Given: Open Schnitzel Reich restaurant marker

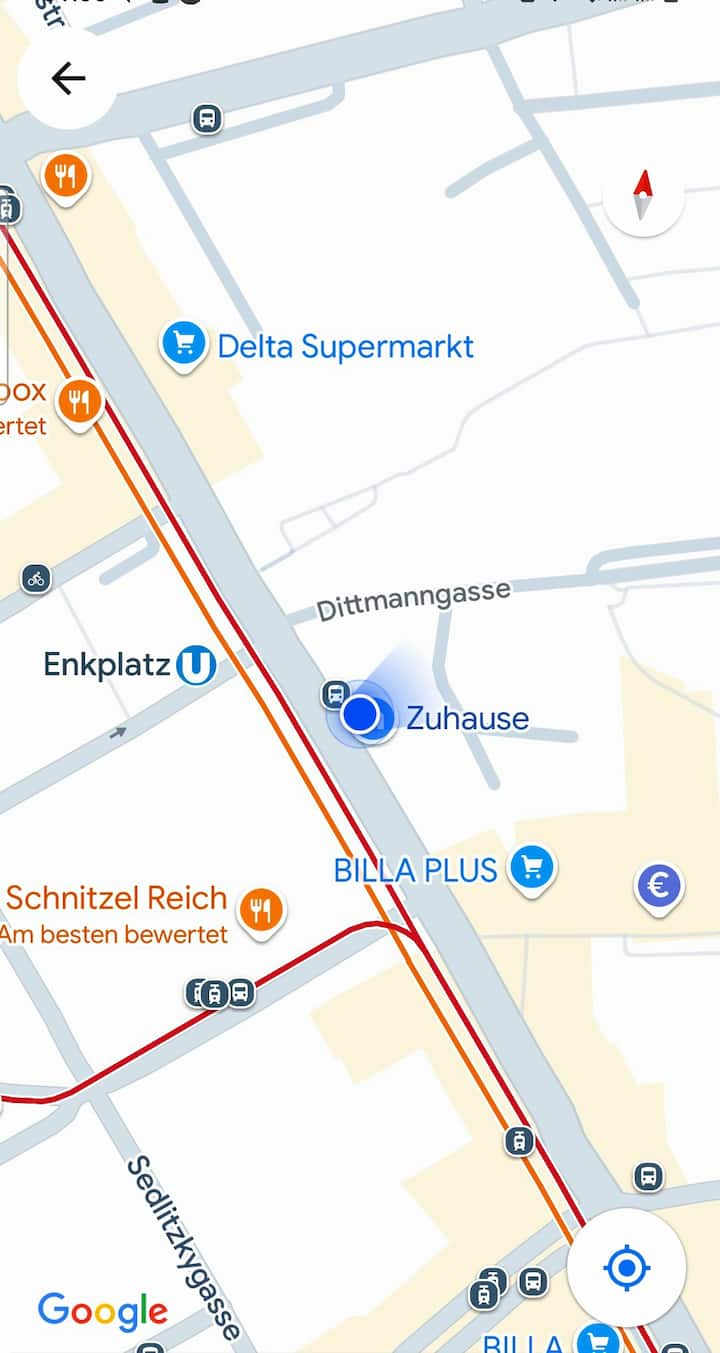Looking at the screenshot, I should click(x=261, y=910).
